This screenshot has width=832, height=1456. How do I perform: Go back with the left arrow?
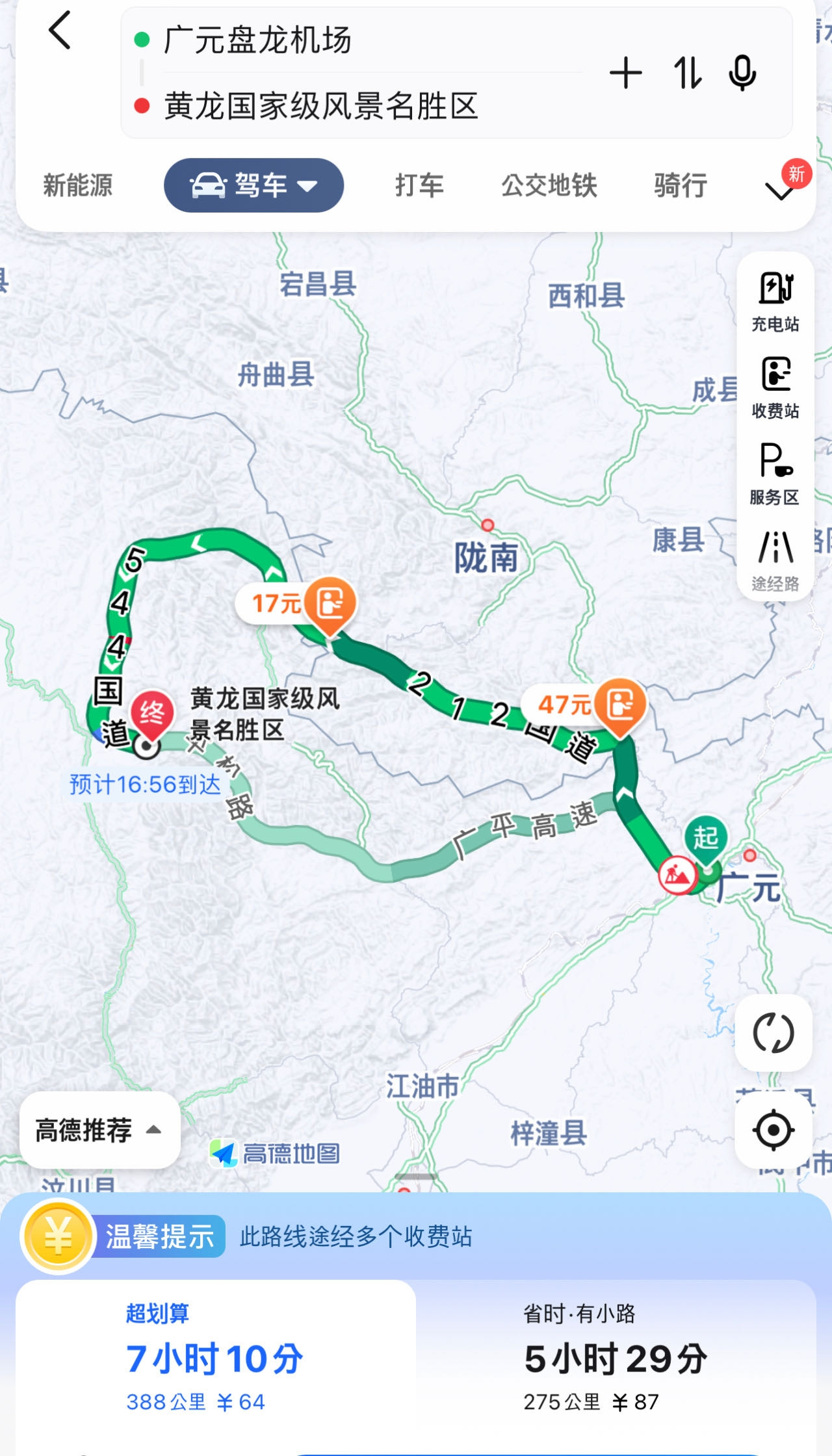60,32
